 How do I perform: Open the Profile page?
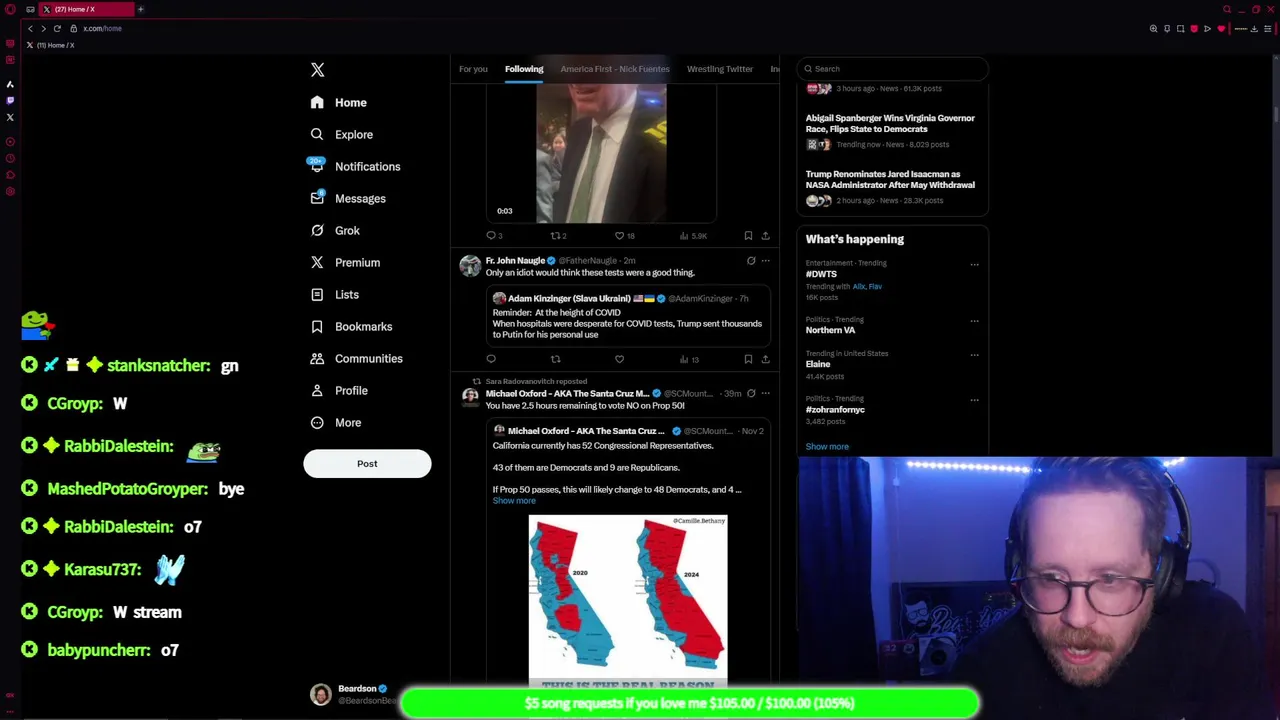[x=350, y=390]
